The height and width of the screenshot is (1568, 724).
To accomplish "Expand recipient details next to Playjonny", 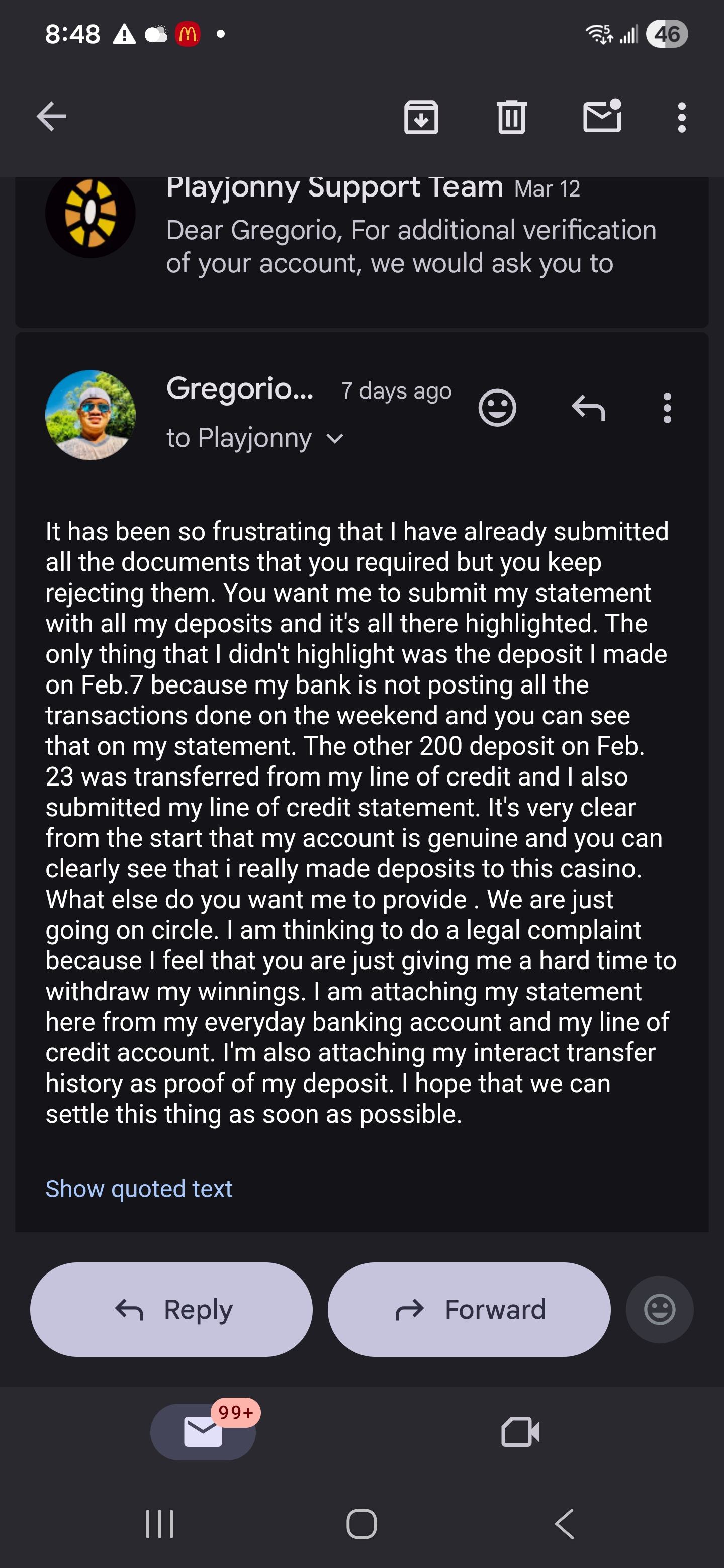I will point(335,438).
